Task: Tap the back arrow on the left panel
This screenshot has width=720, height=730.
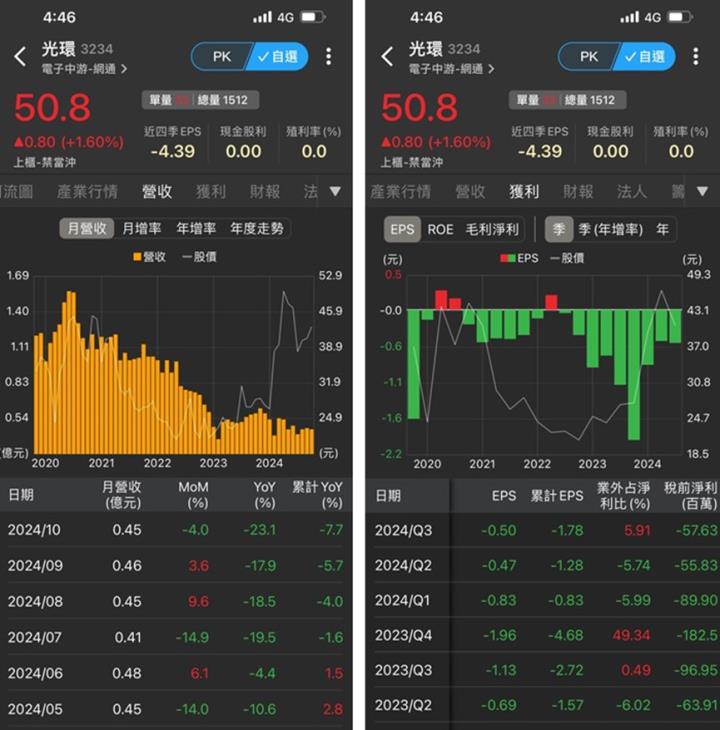Action: click(x=20, y=56)
